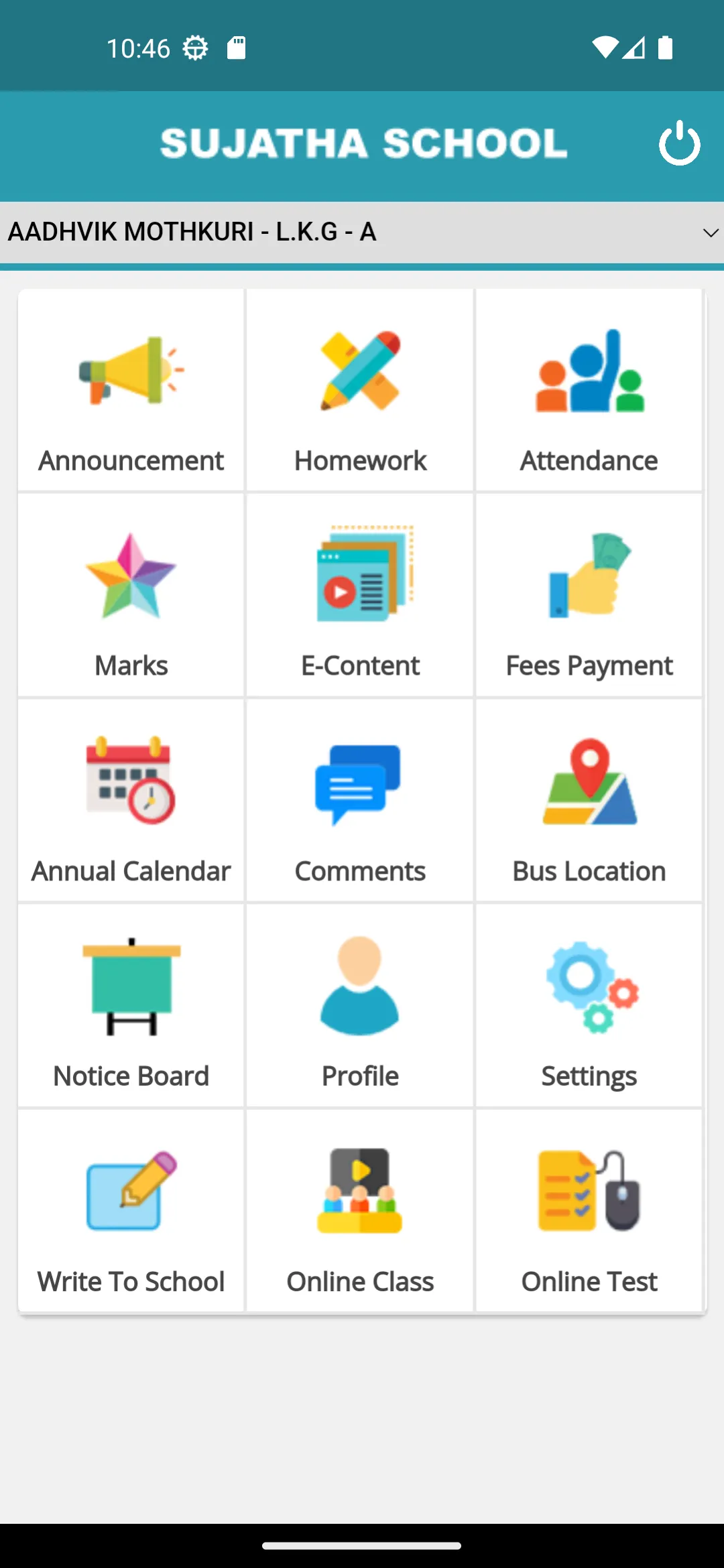The height and width of the screenshot is (1568, 724).
Task: Tap the power logout icon
Action: [679, 143]
